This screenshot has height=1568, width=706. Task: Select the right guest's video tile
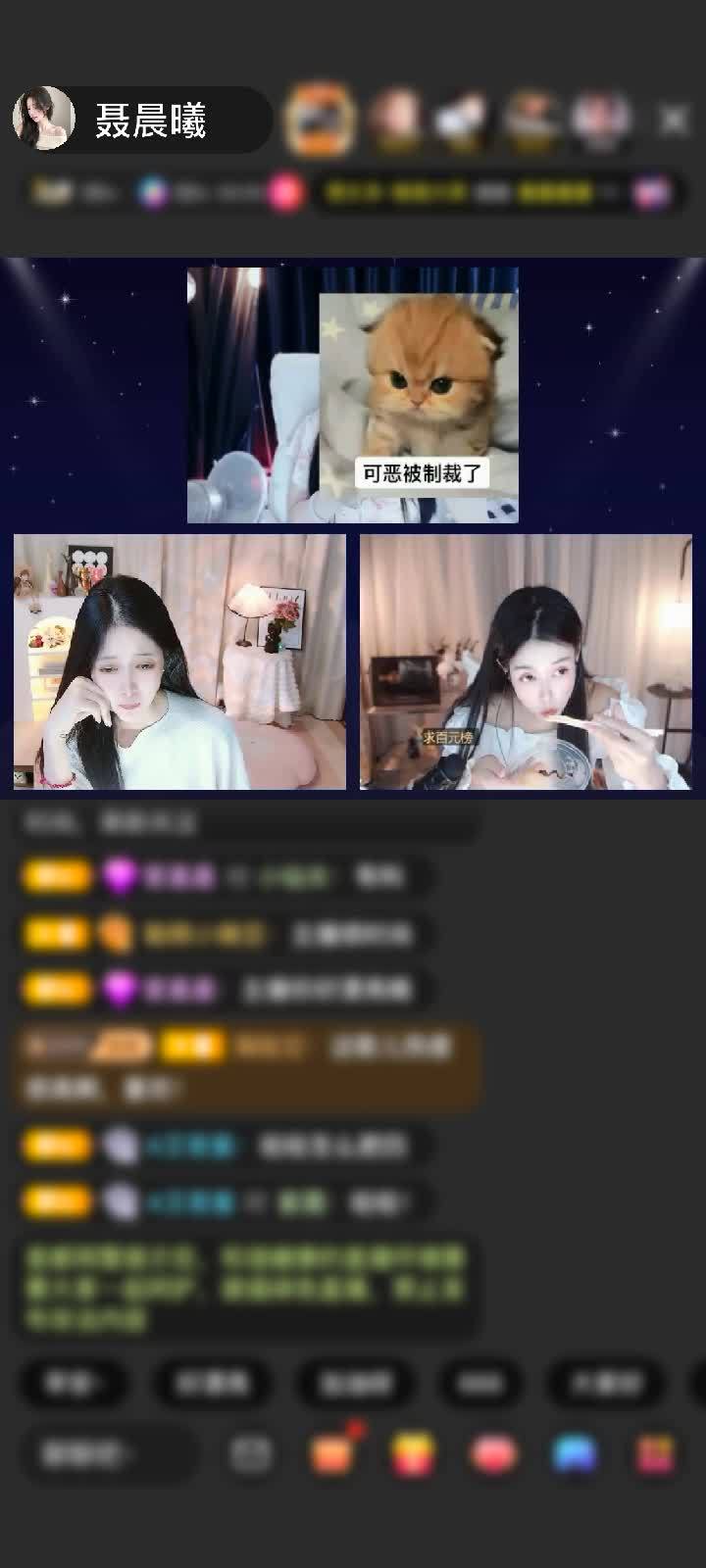click(526, 661)
